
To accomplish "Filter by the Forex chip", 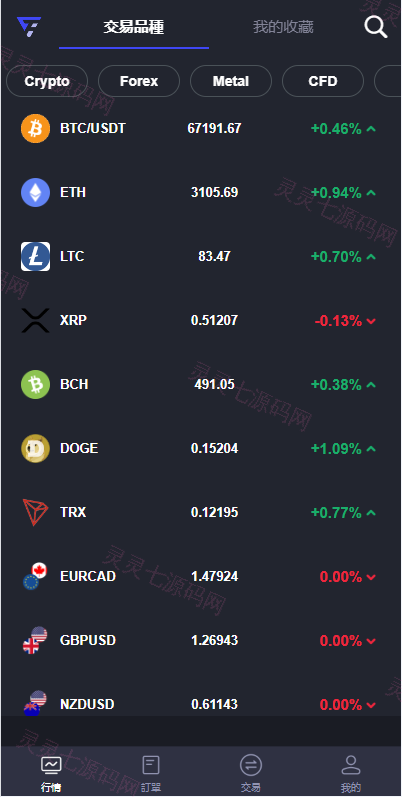I will coord(139,81).
